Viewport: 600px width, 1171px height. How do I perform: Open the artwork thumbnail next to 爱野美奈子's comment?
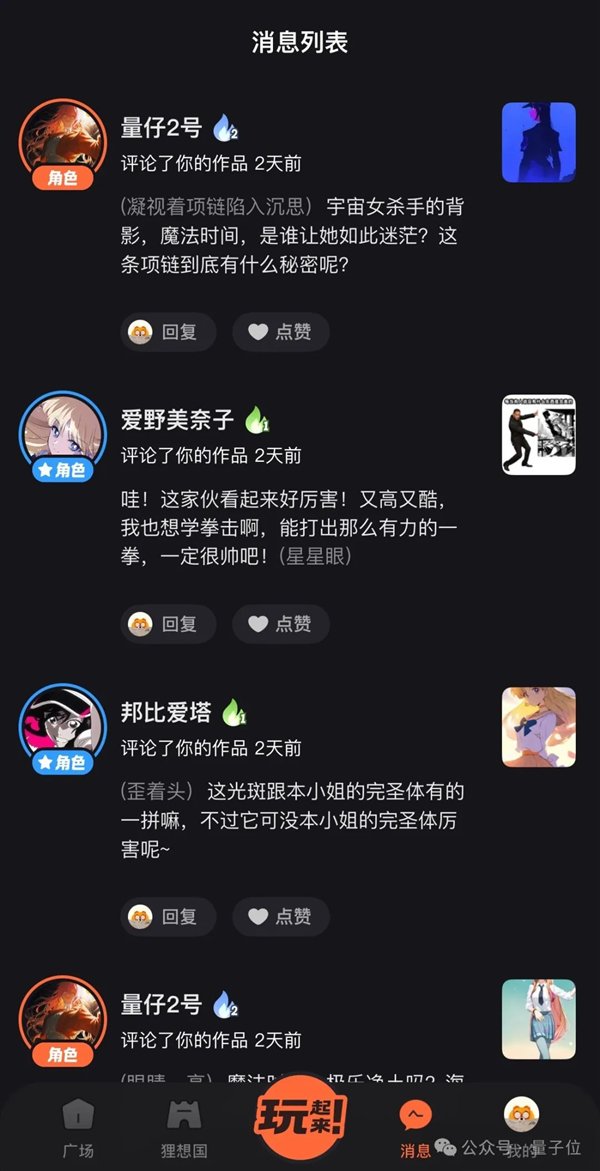(x=538, y=434)
